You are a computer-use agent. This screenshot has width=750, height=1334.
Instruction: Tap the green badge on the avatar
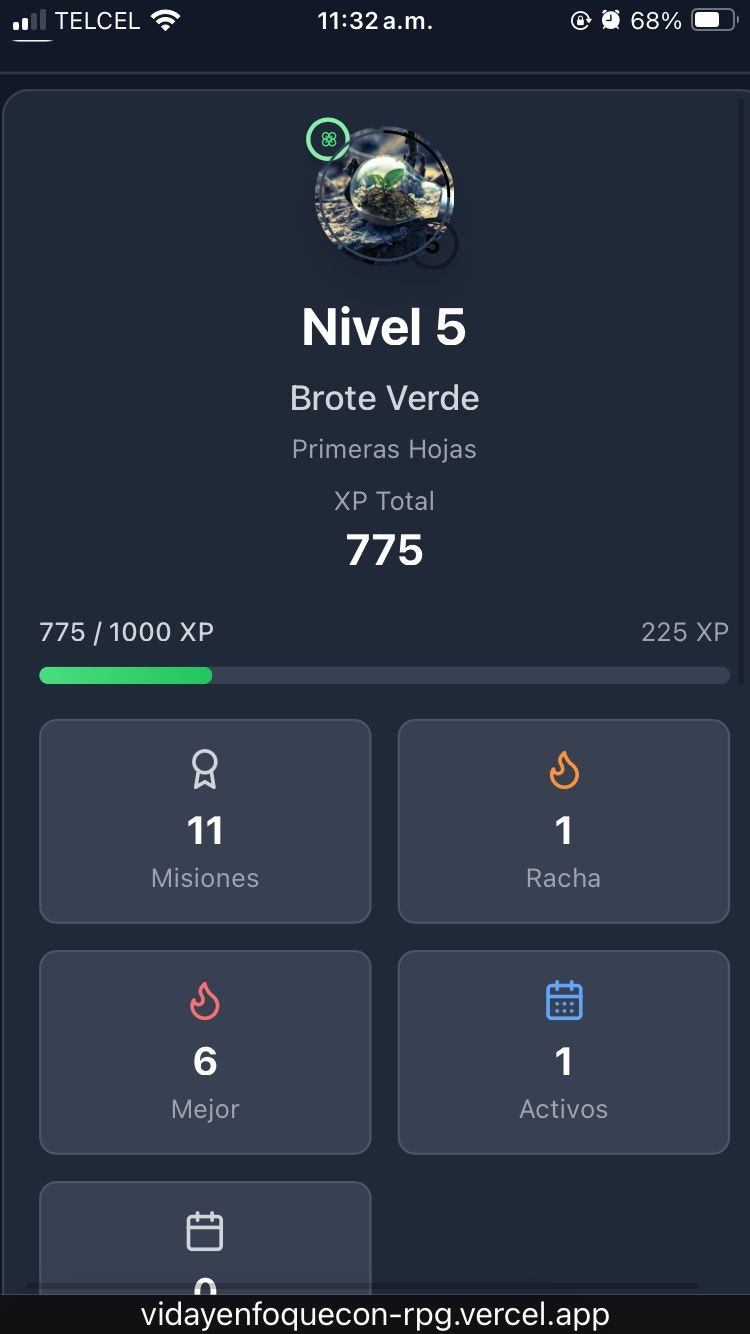(x=328, y=139)
